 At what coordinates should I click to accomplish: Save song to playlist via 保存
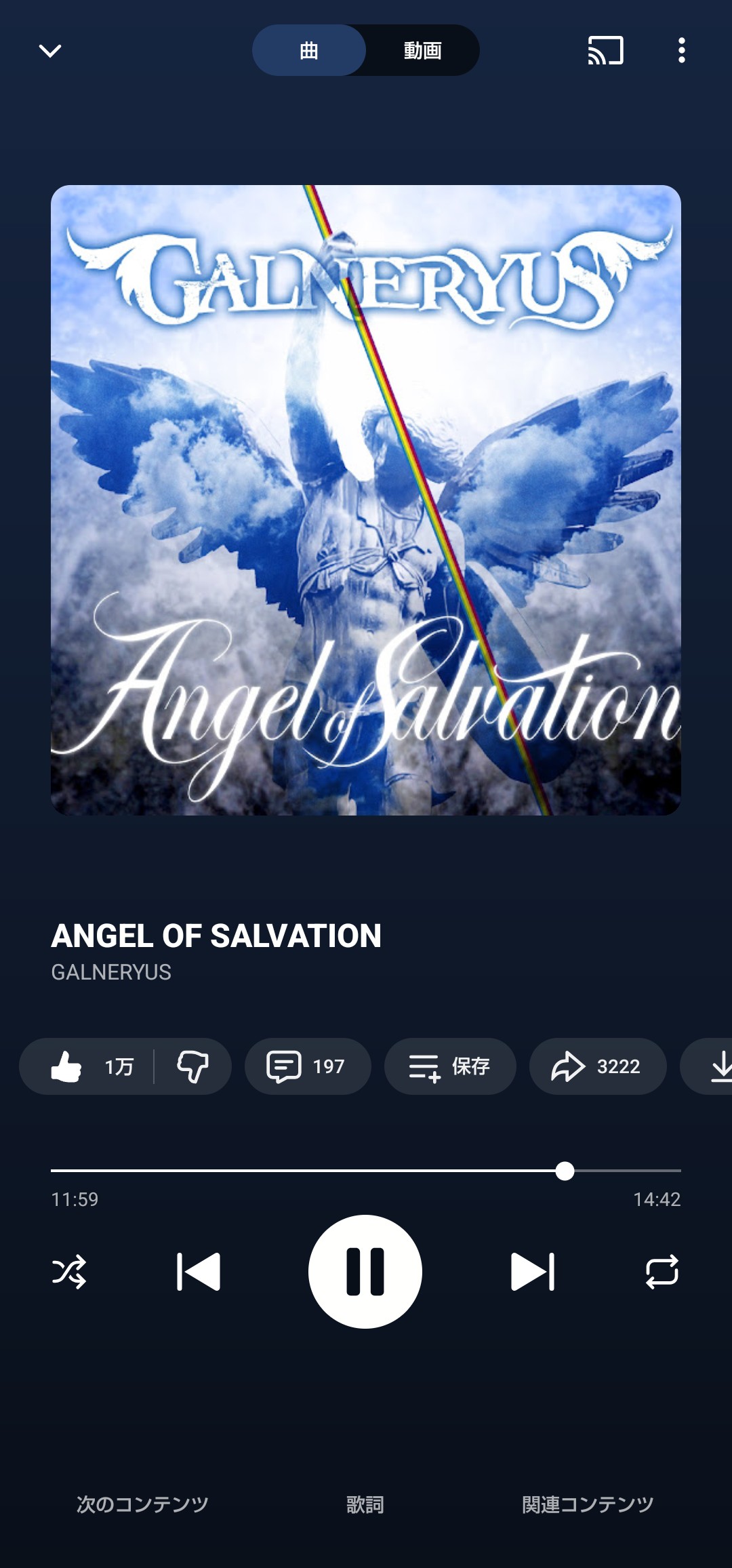449,1066
